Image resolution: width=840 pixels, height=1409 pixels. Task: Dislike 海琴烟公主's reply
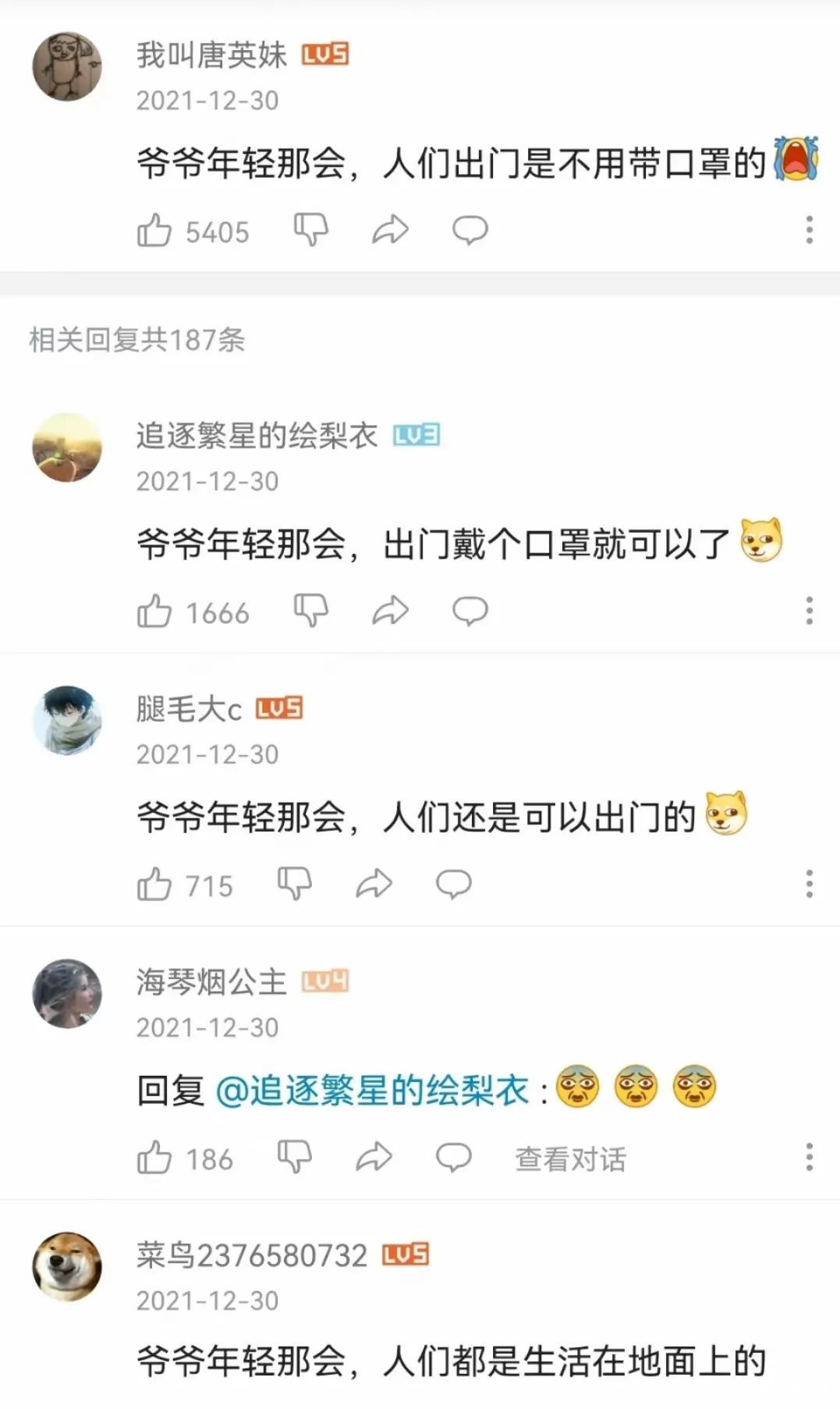[294, 1158]
